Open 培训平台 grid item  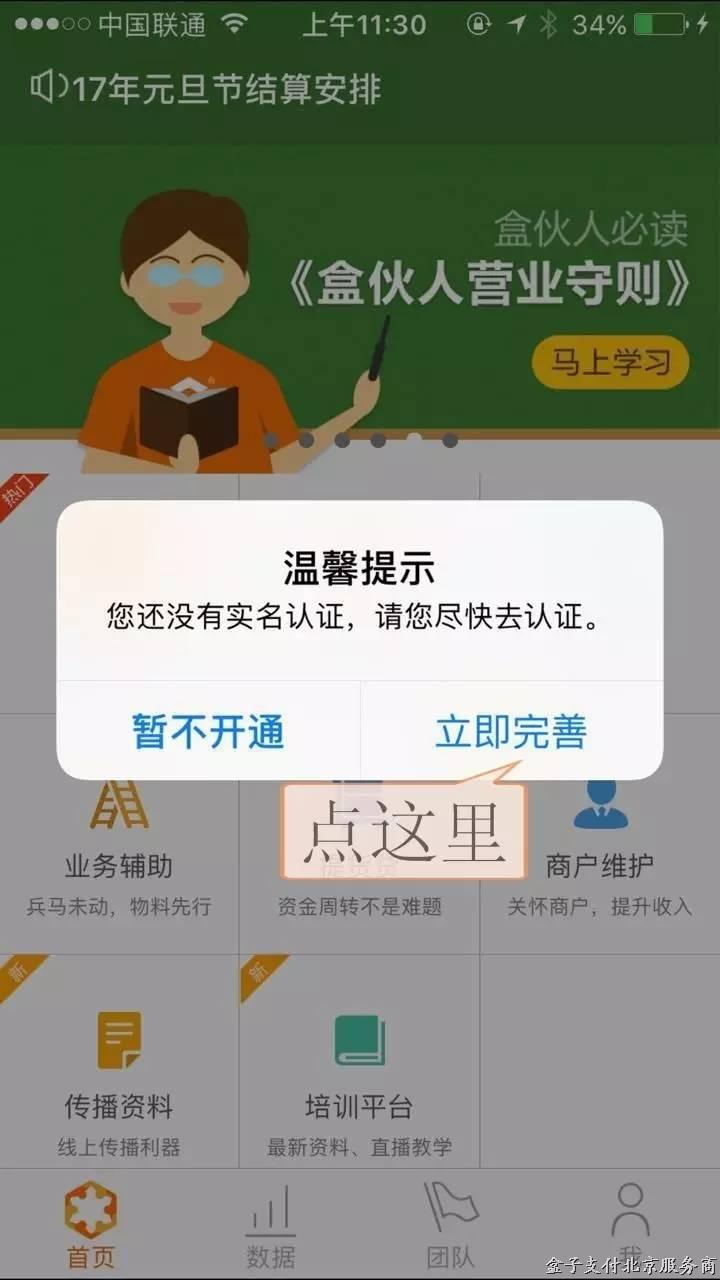[x=359, y=1075]
